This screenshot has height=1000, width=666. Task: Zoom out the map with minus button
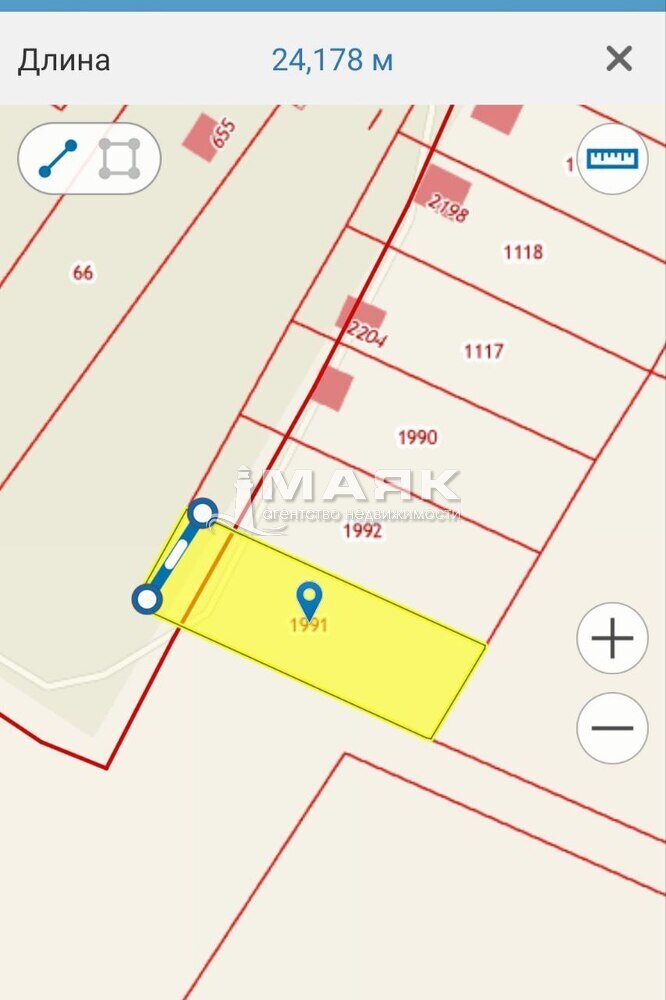(612, 728)
